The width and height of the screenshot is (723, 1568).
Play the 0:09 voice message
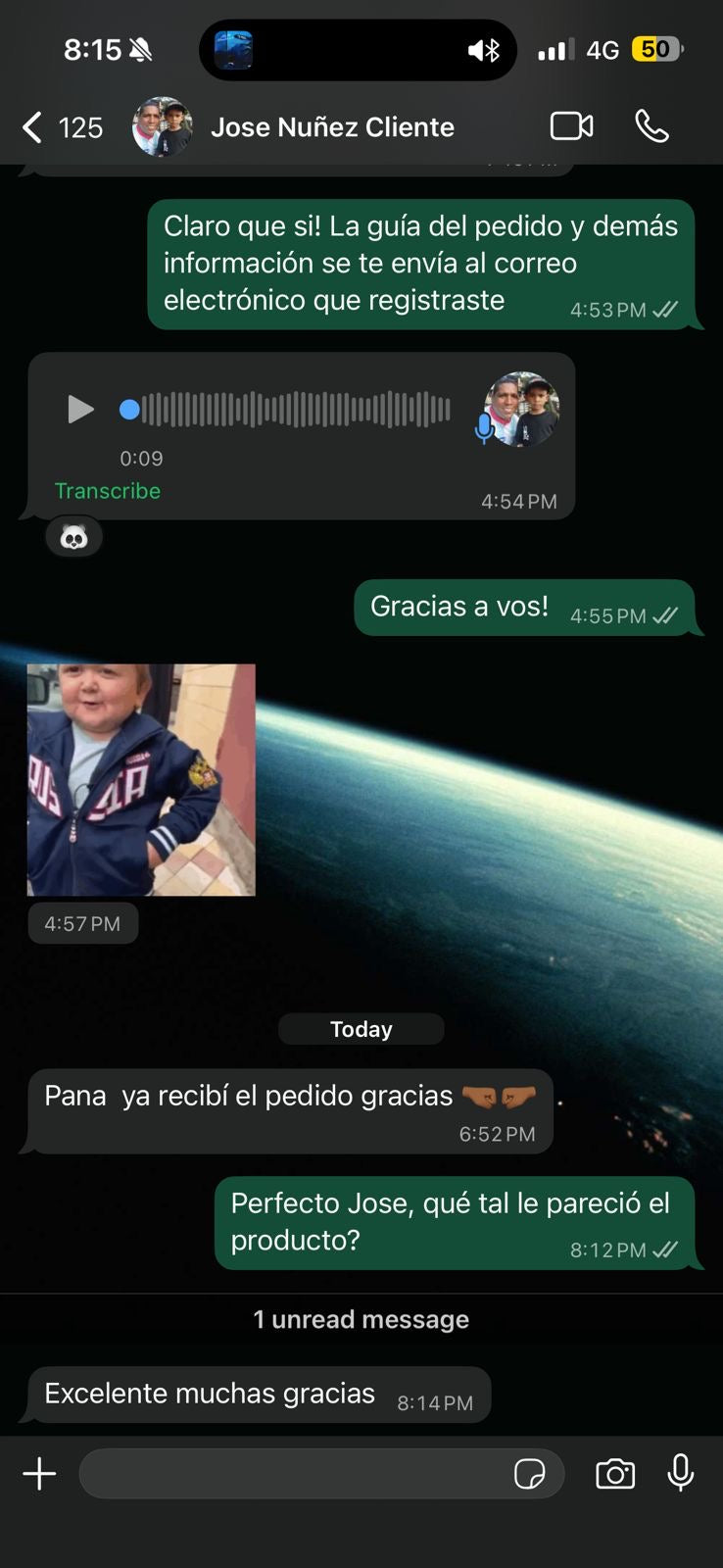click(x=80, y=410)
